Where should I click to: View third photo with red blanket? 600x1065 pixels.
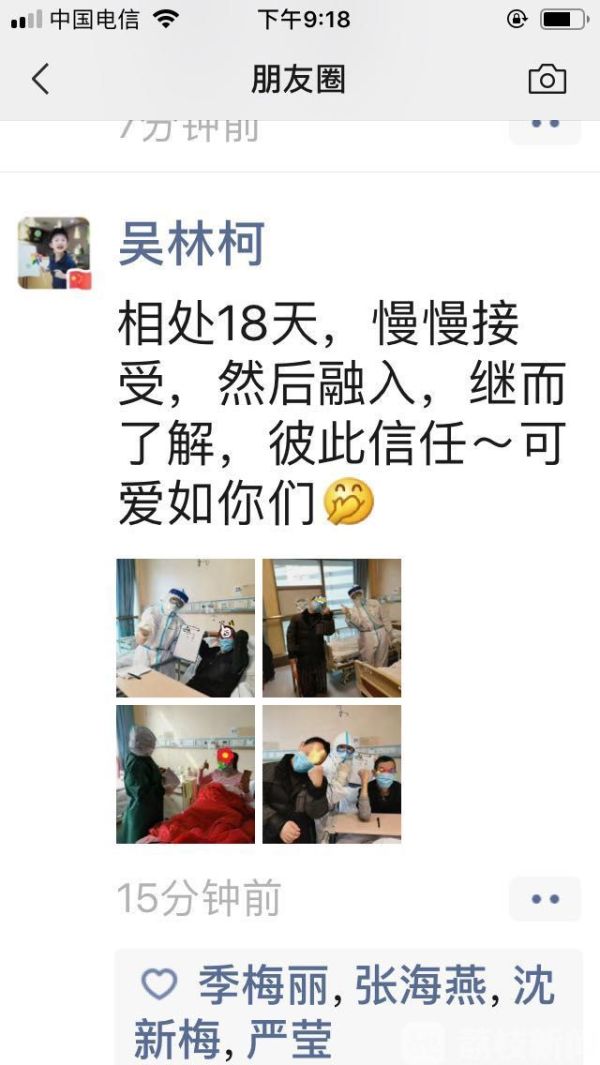click(x=185, y=774)
